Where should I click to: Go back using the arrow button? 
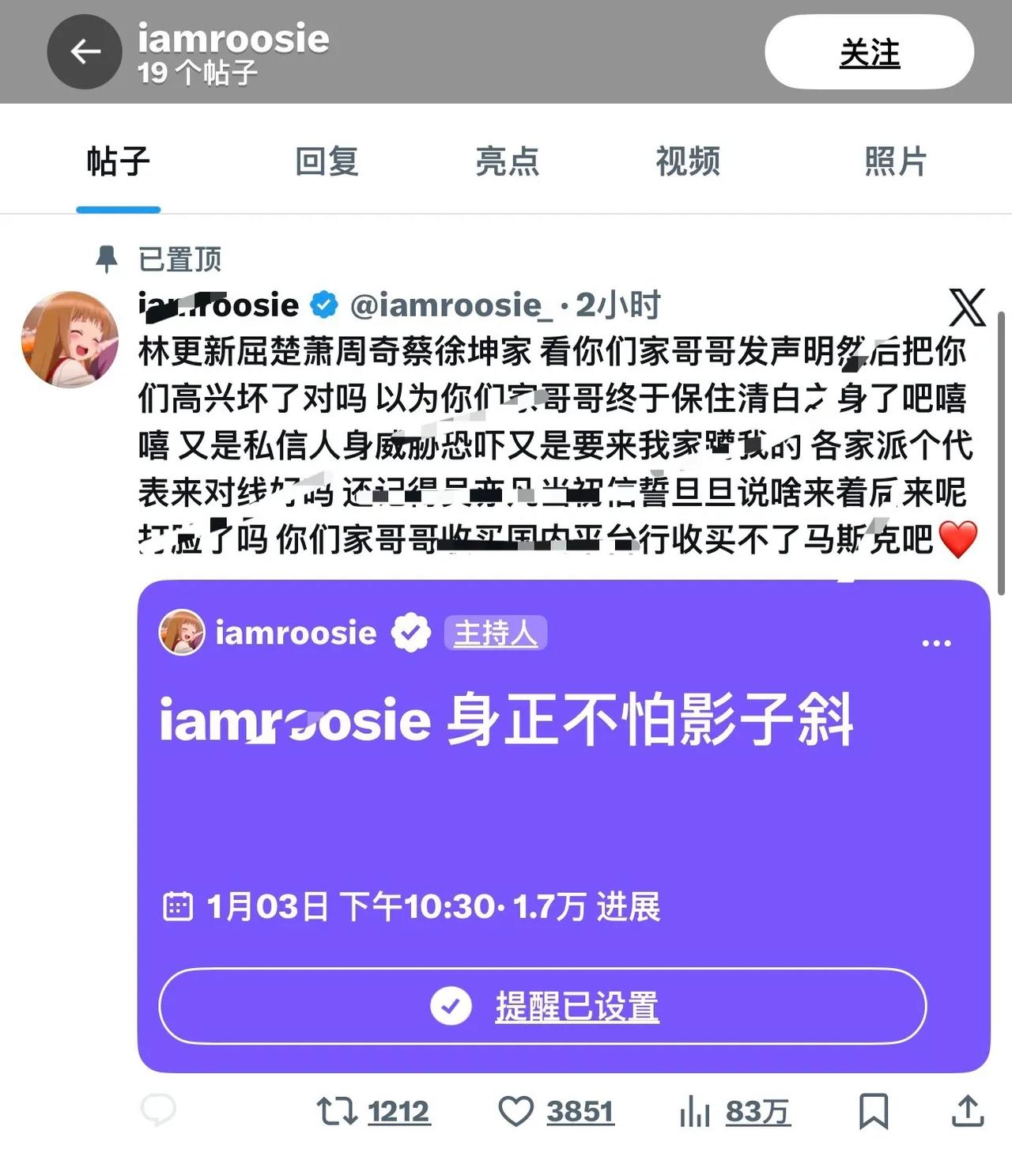85,52
